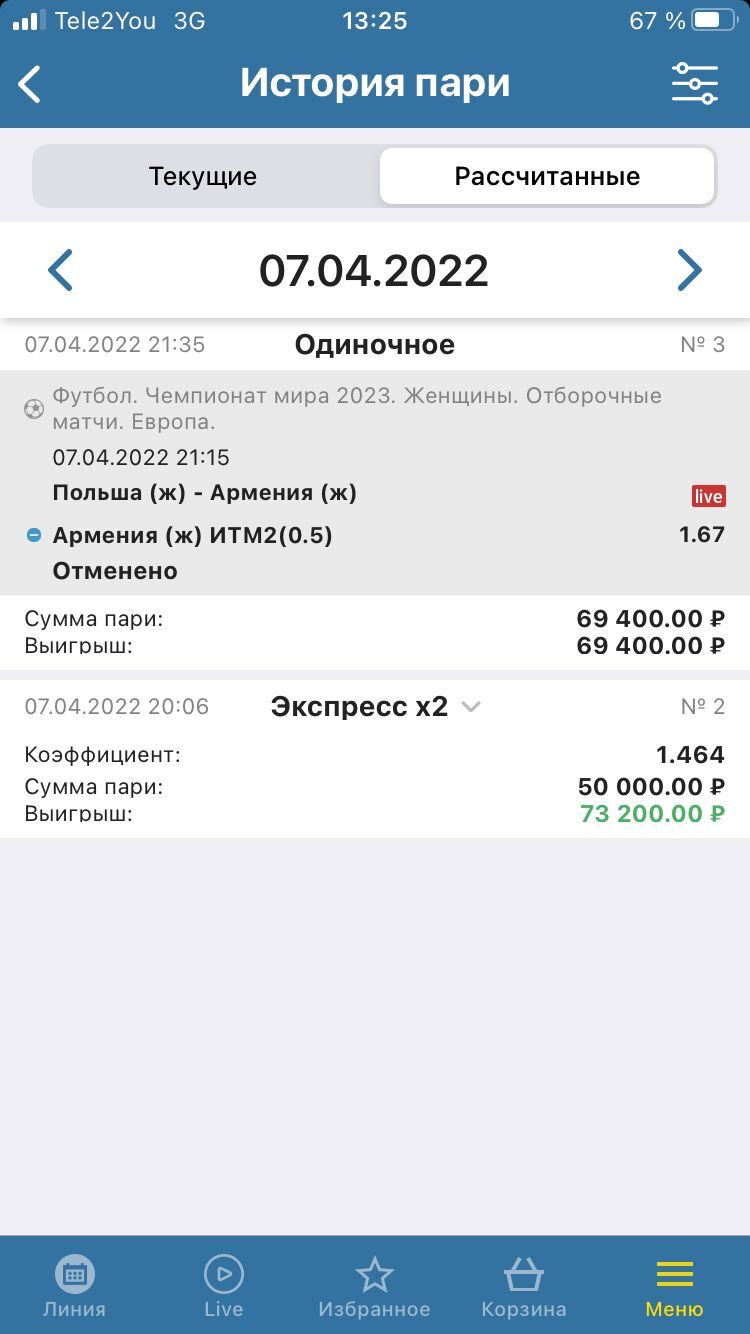Go to the previous date
Screen dimensions: 750x1334
(x=61, y=270)
